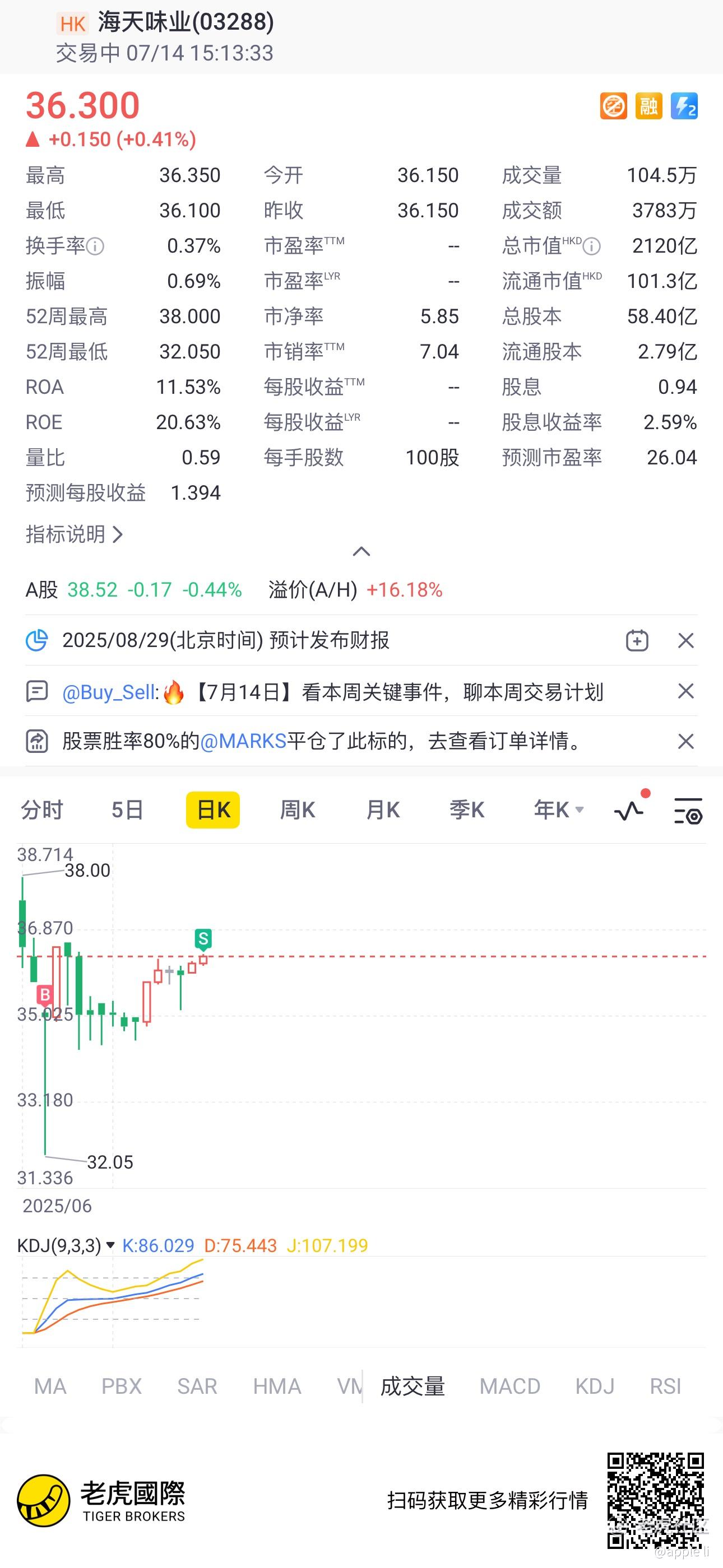Open the 融 margin badge icon

pos(648,106)
